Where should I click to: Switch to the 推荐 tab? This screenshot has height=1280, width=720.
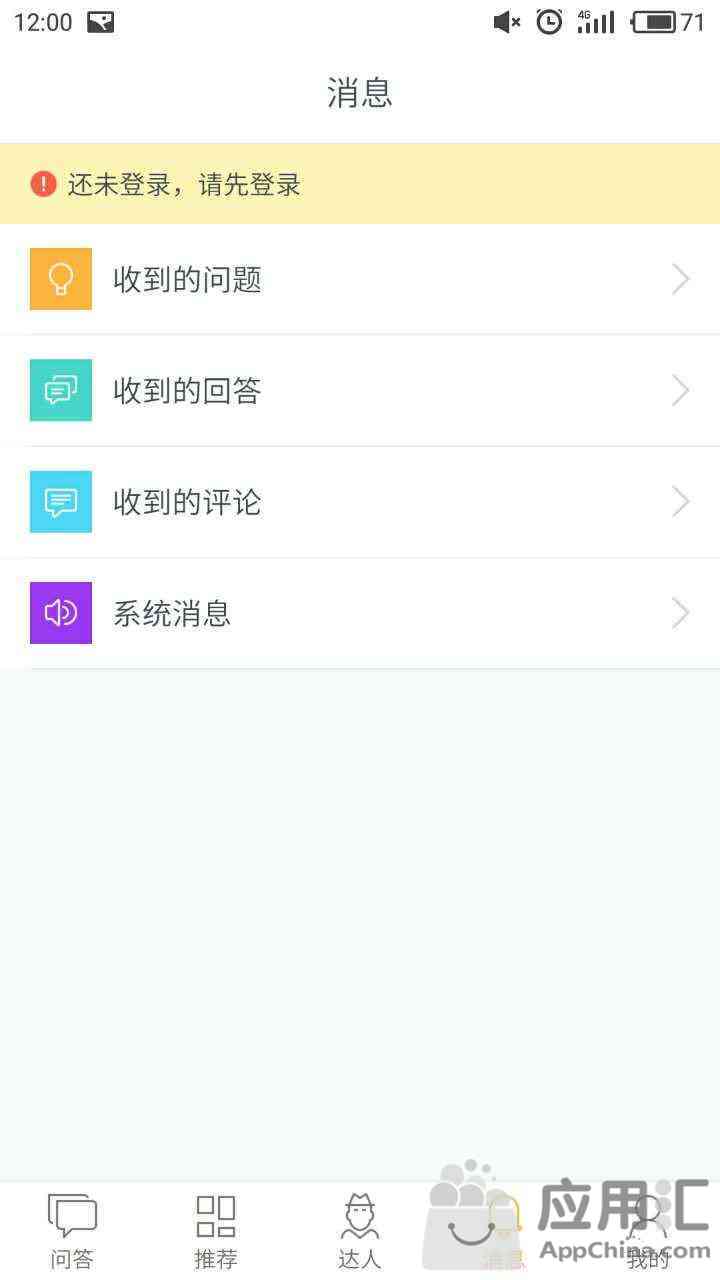216,1231
